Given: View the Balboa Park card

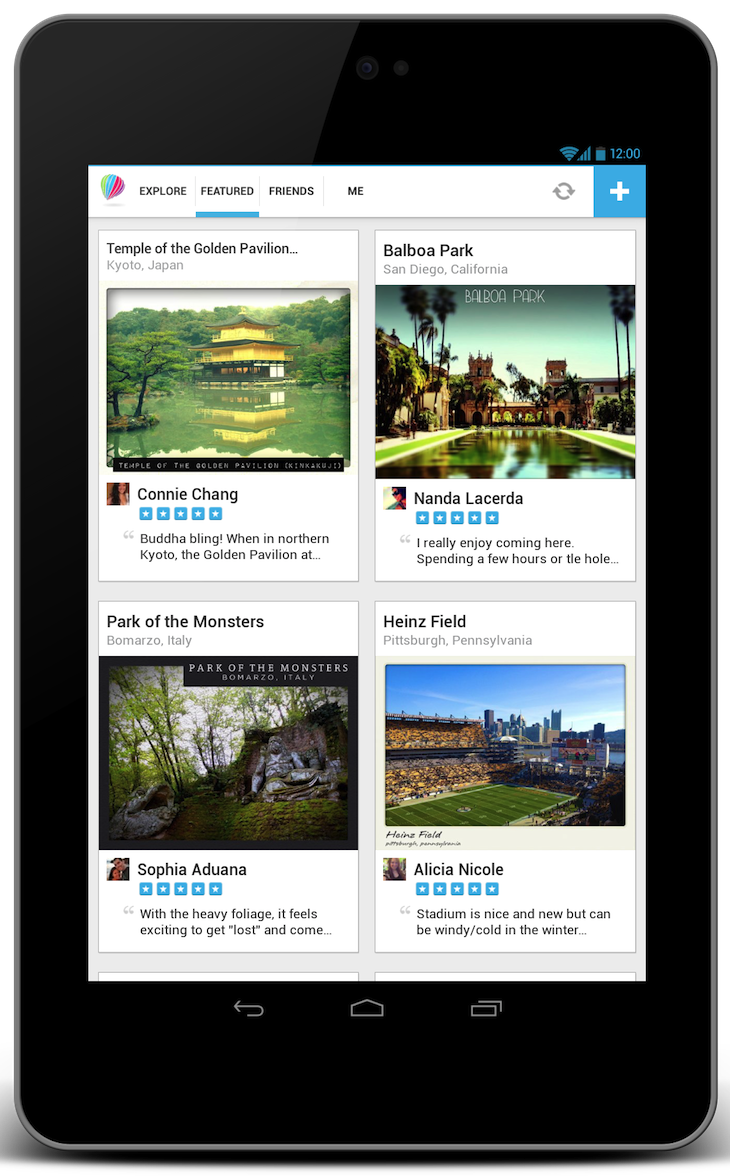Looking at the screenshot, I should coord(505,406).
